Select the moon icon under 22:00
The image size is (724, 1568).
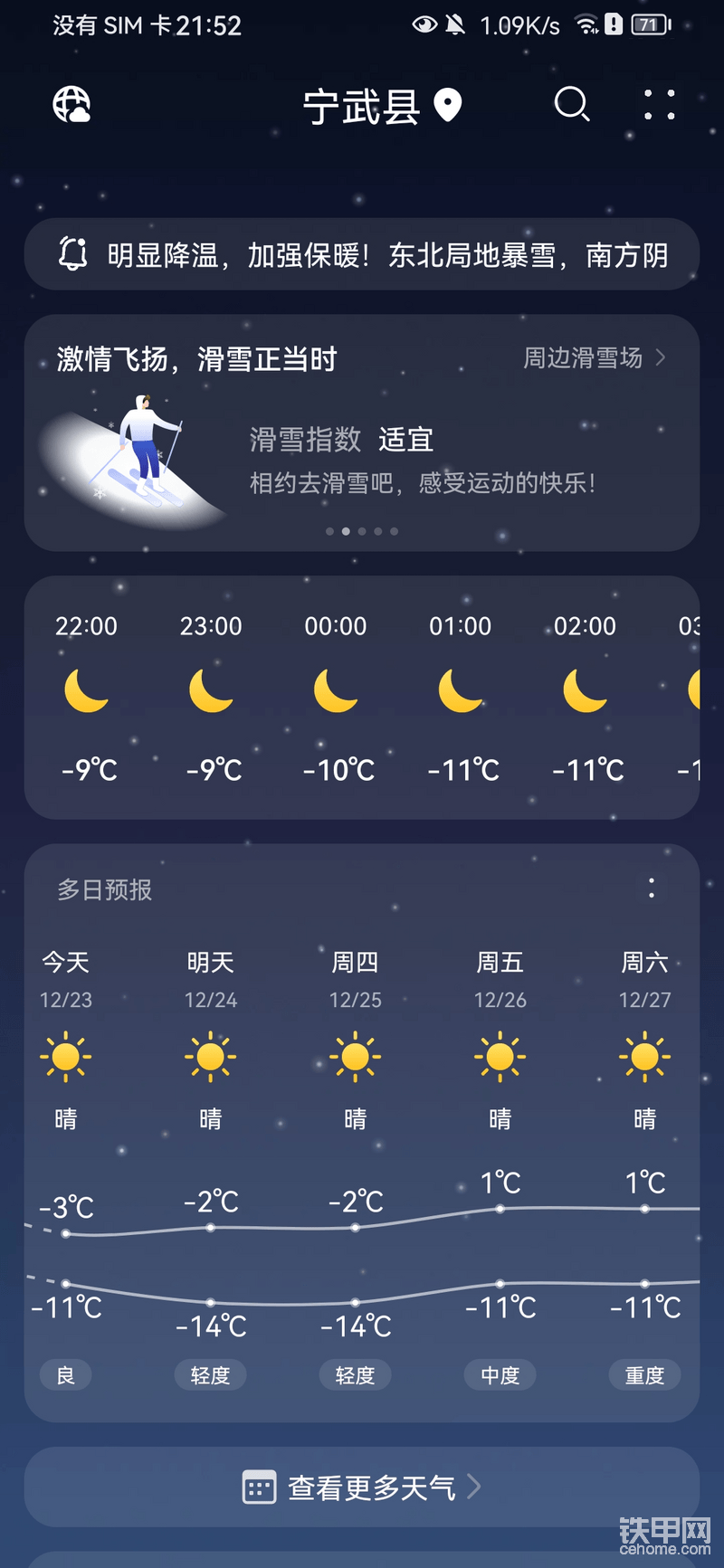[x=86, y=689]
